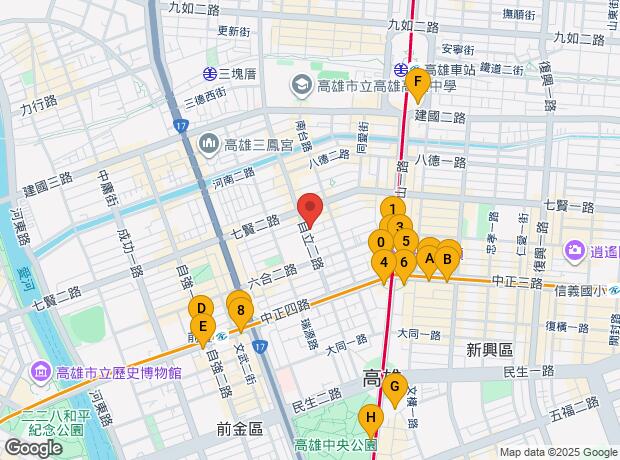Image resolution: width=620 pixels, height=460 pixels.
Task: Open the marker numbered 1
Action: pyautogui.click(x=391, y=211)
